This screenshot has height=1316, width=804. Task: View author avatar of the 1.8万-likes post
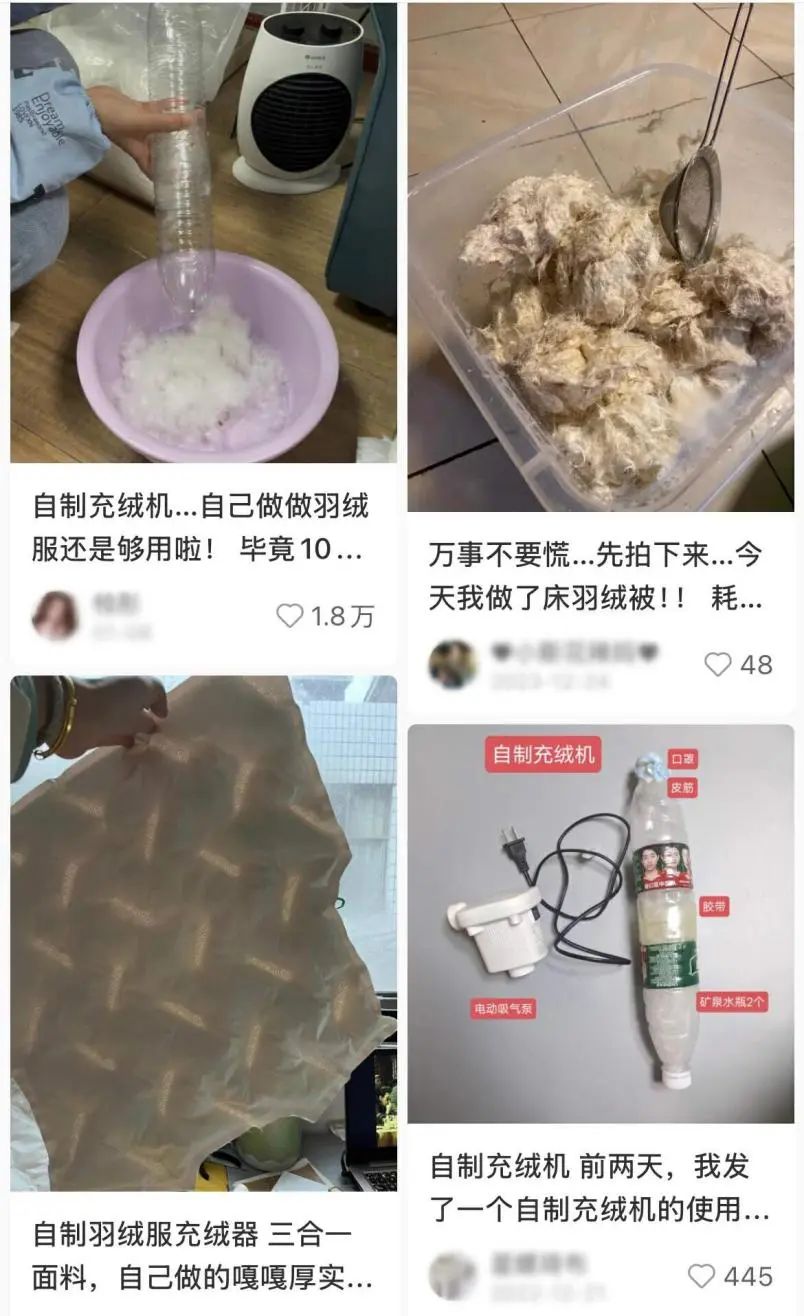pos(55,615)
